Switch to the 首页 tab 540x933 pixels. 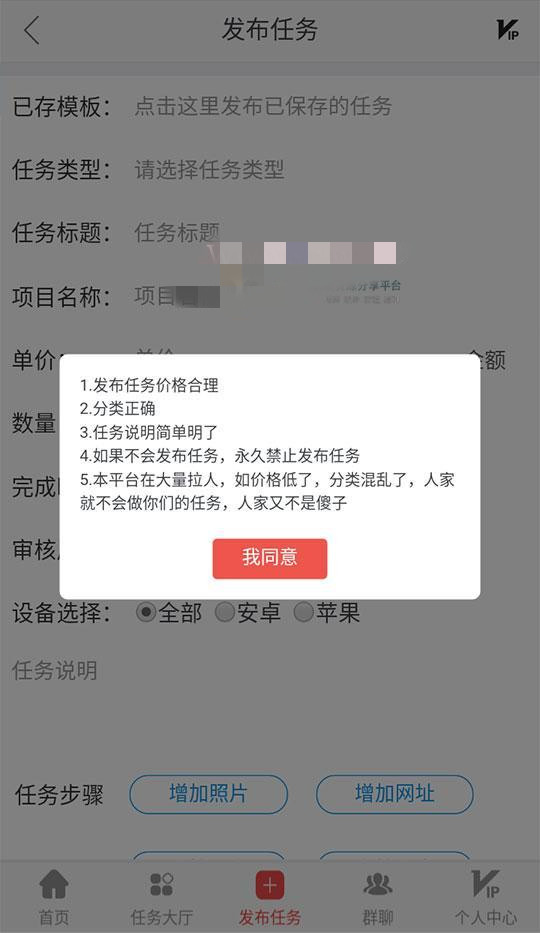54,897
